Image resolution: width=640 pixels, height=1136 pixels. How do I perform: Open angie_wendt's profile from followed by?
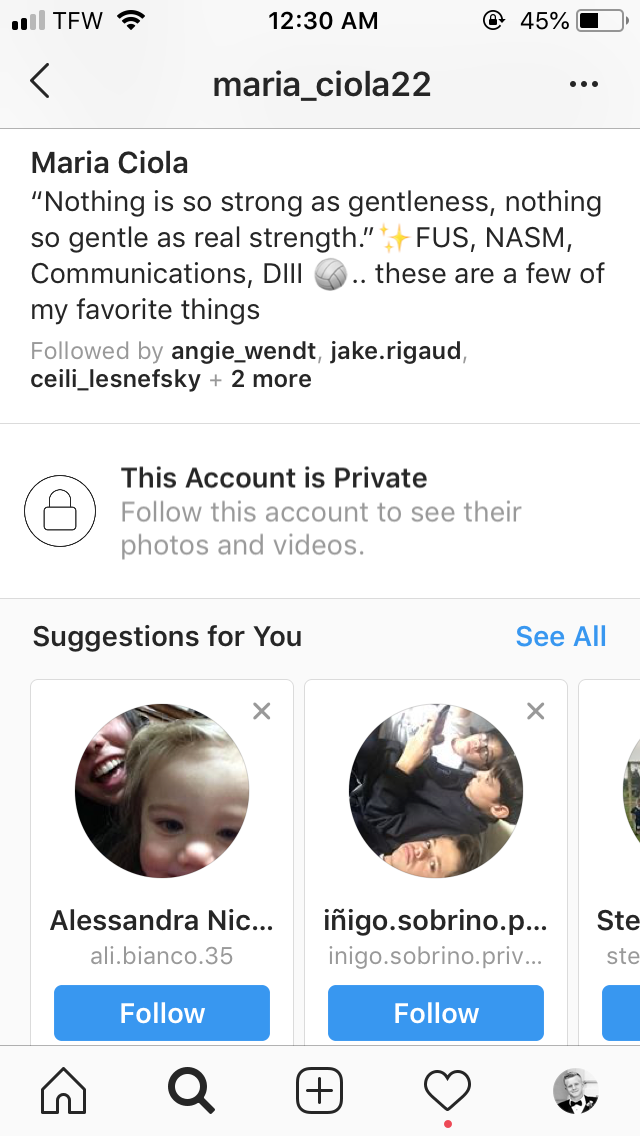tap(244, 351)
